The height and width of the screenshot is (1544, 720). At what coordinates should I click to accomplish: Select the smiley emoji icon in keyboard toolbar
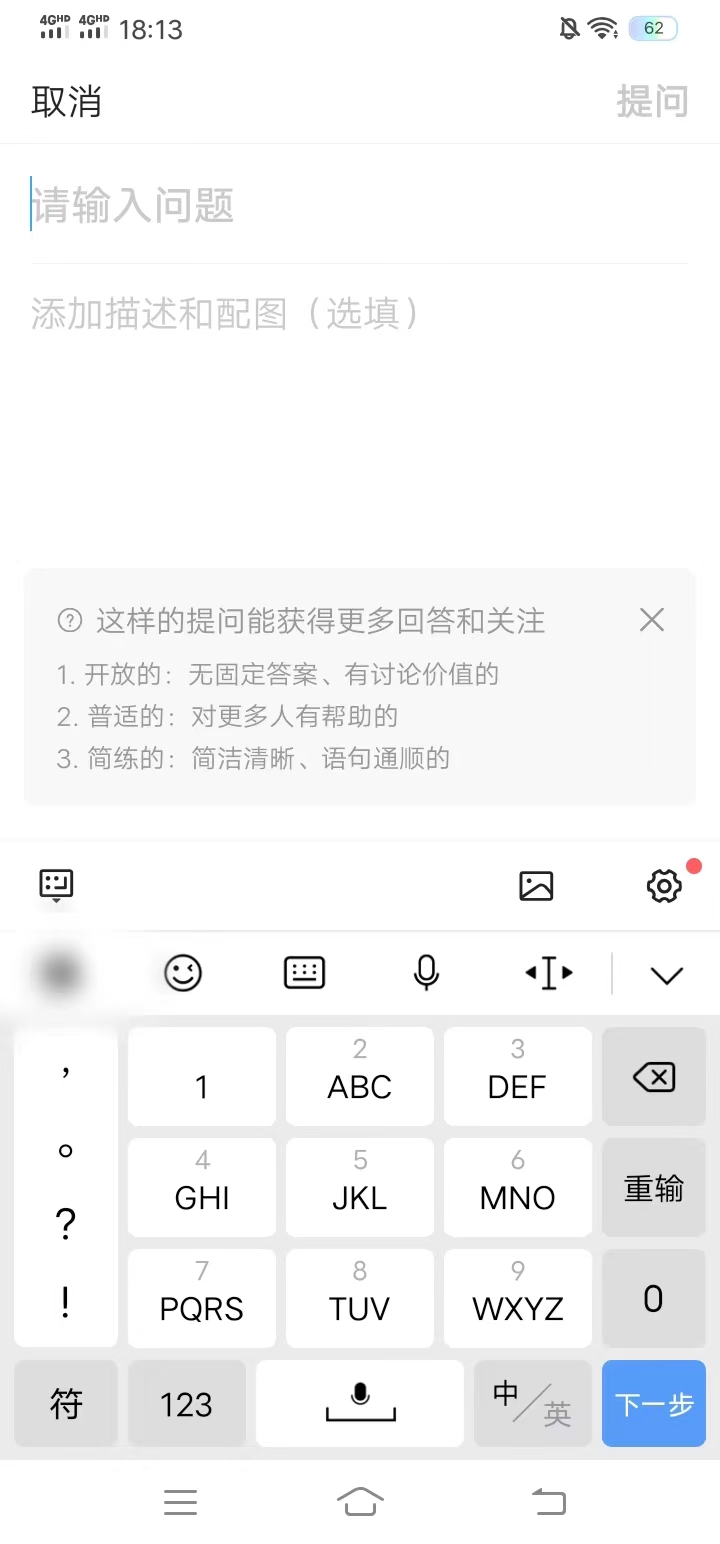pyautogui.click(x=182, y=972)
